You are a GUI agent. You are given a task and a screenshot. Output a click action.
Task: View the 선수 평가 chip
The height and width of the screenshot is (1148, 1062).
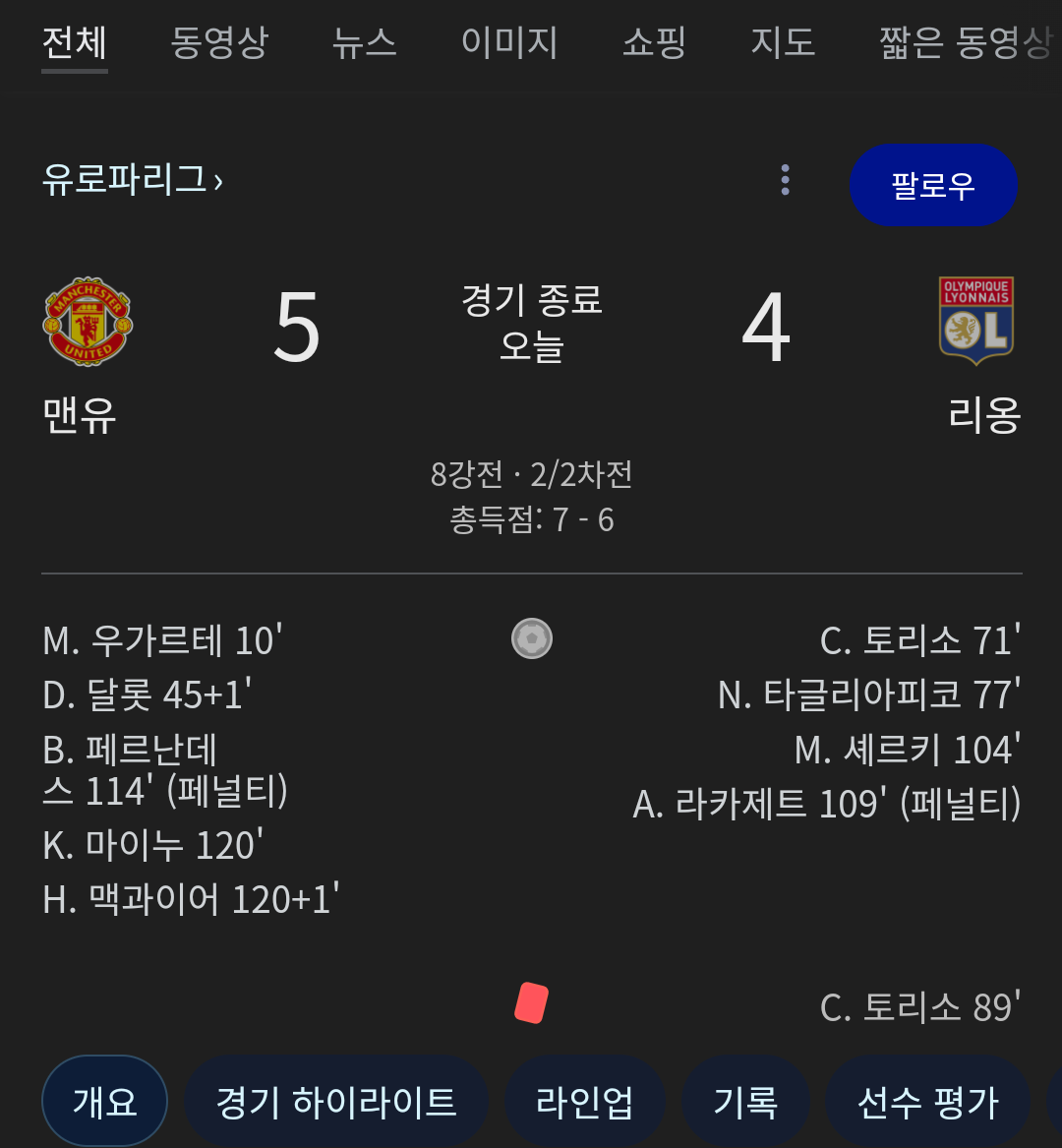[x=927, y=1102]
